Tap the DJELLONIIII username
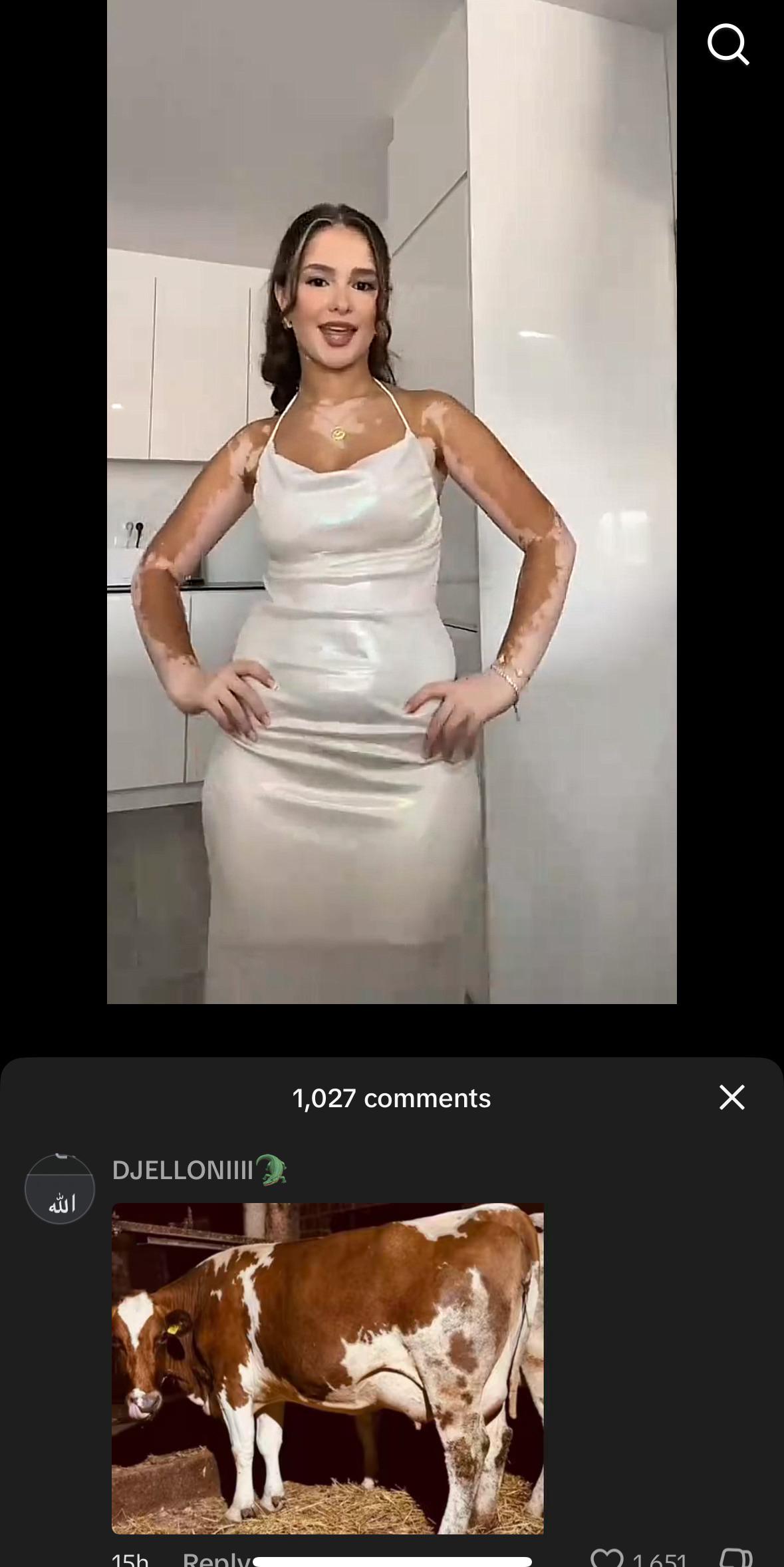This screenshot has height=1567, width=784. tap(183, 1170)
